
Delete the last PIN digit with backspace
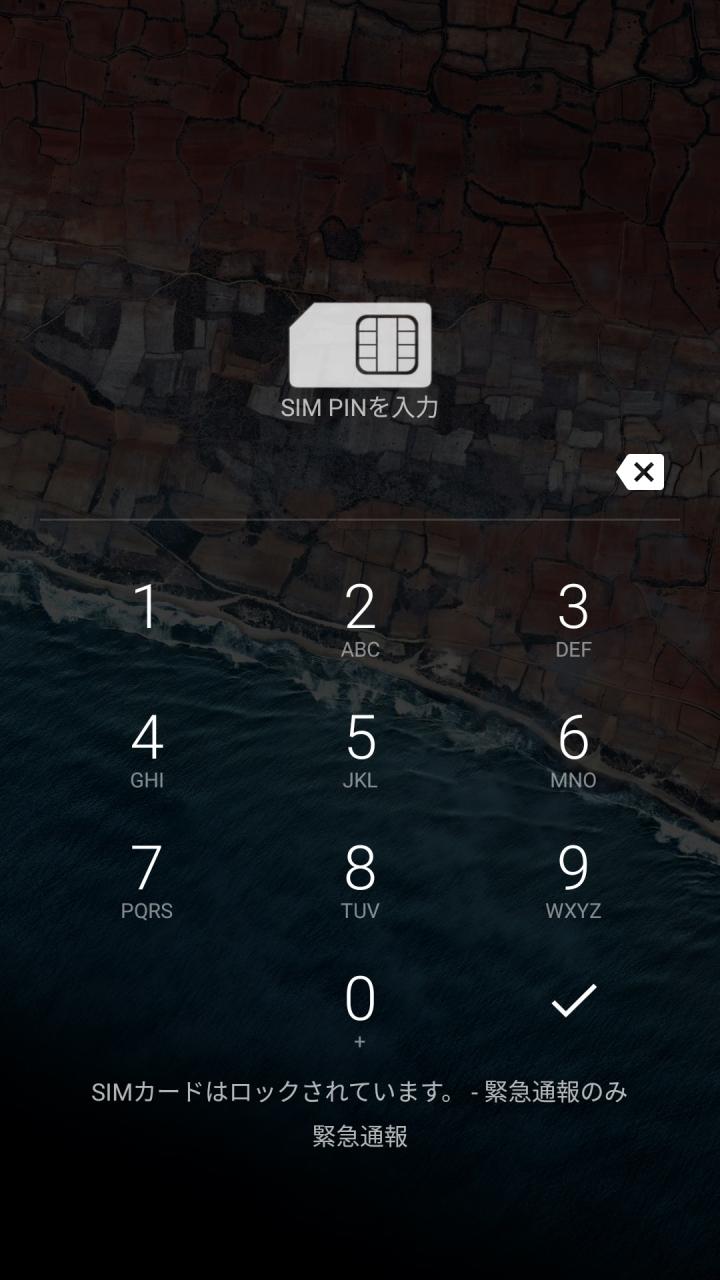(641, 472)
